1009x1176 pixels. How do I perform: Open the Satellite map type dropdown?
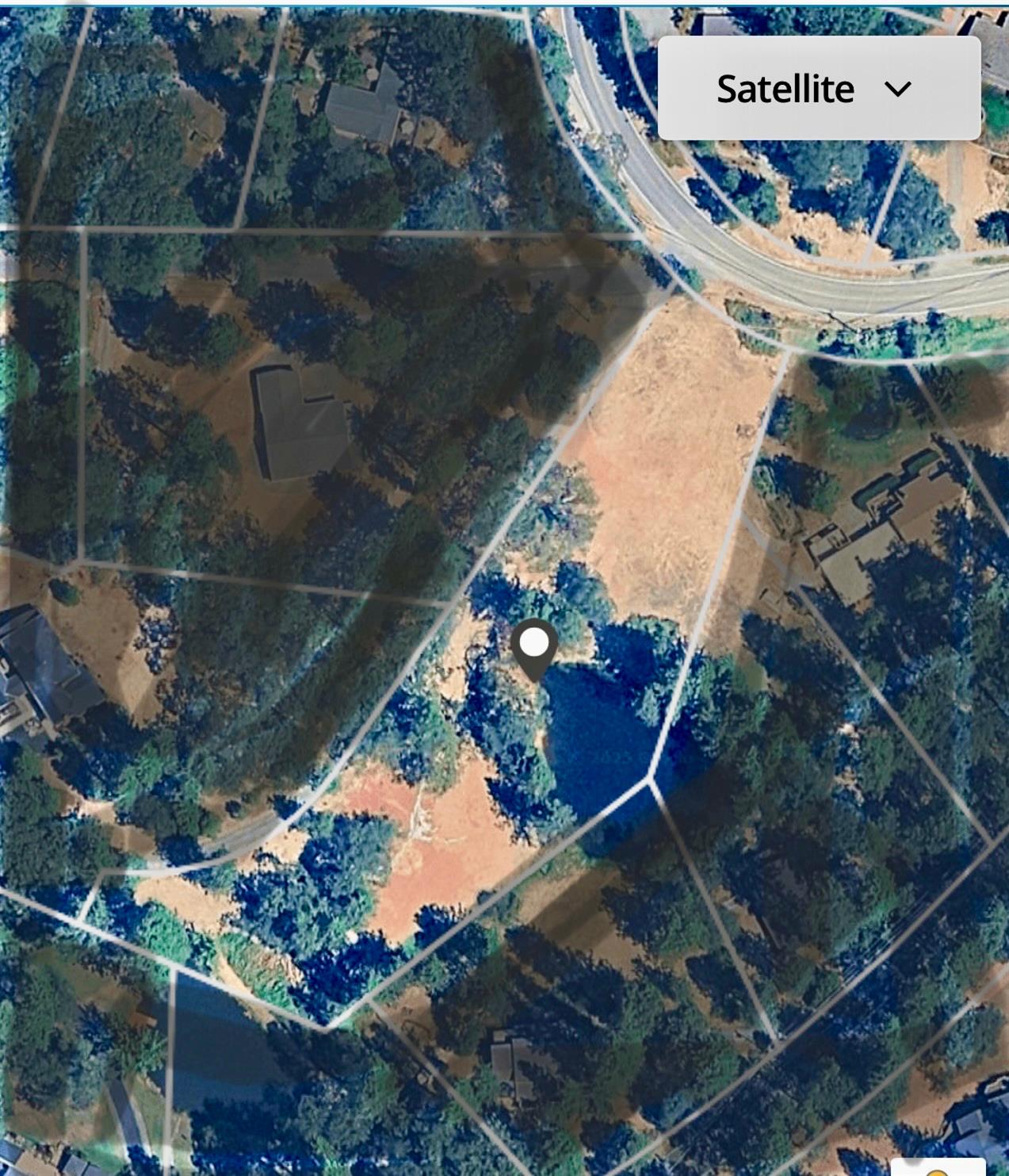pos(819,89)
